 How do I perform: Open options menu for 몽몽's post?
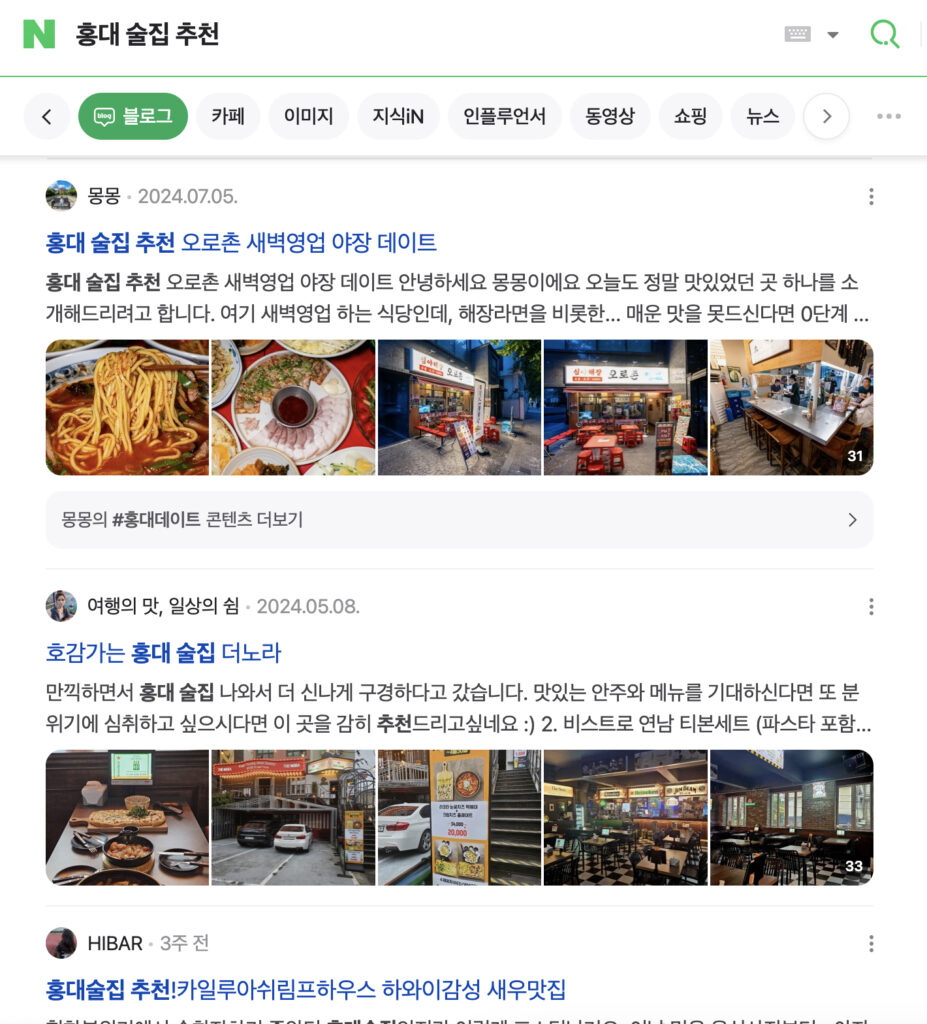click(x=871, y=197)
